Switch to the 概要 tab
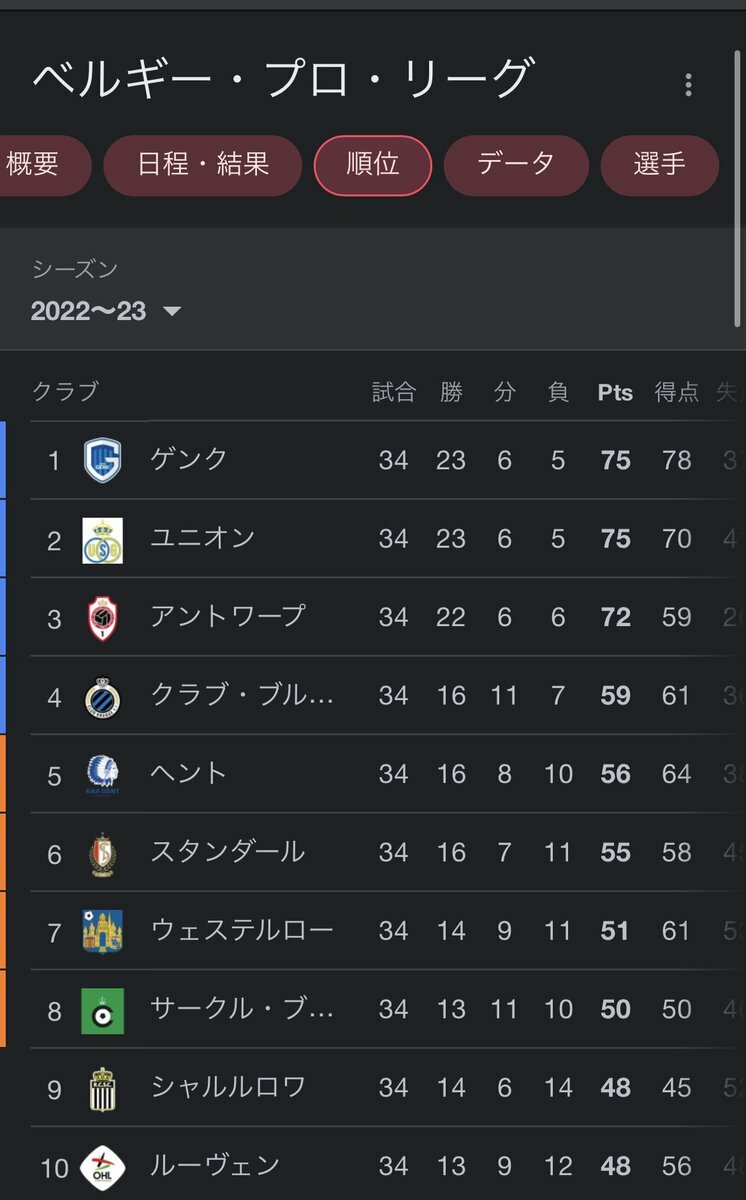The height and width of the screenshot is (1200, 746). pos(40,165)
